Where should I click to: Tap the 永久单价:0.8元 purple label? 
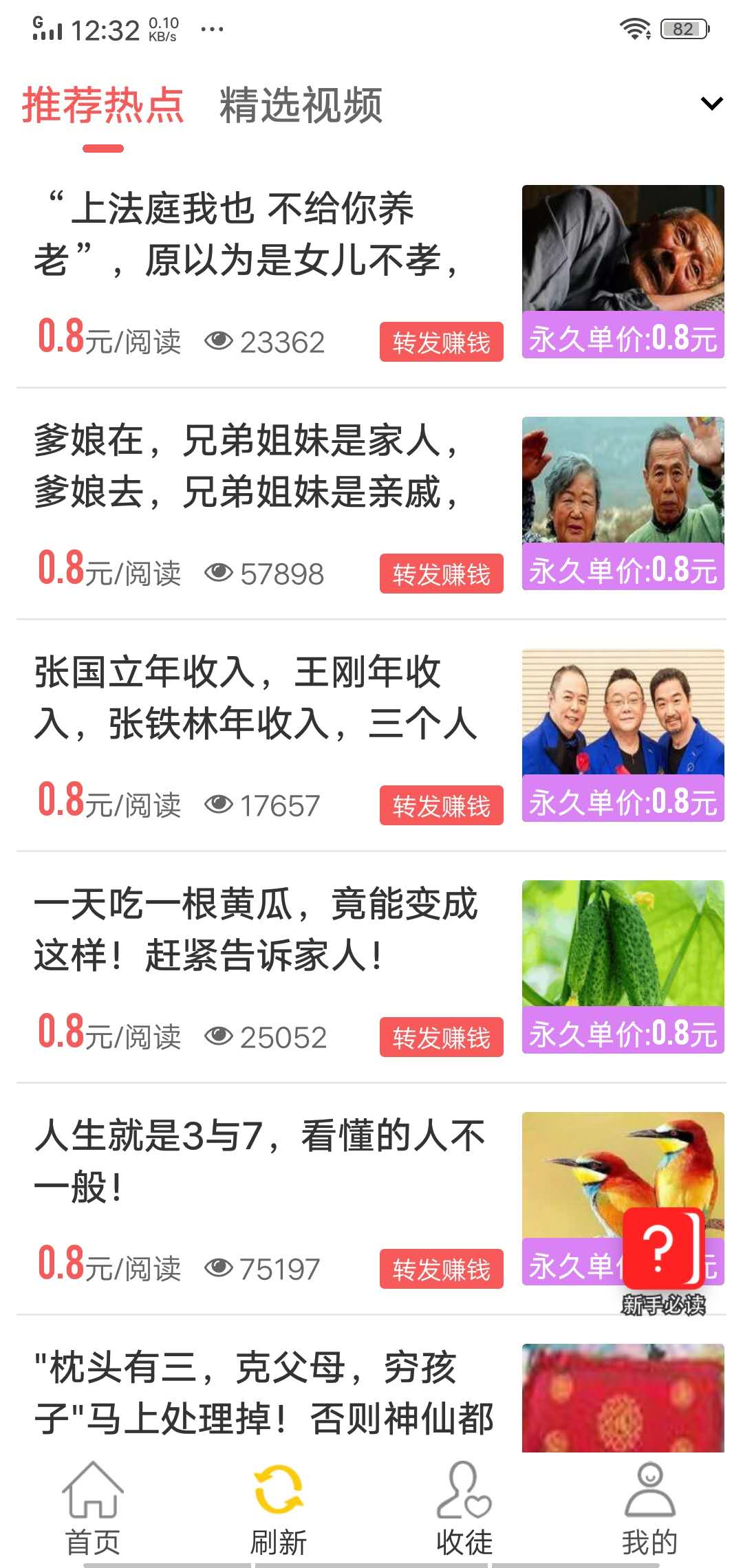[x=623, y=339]
